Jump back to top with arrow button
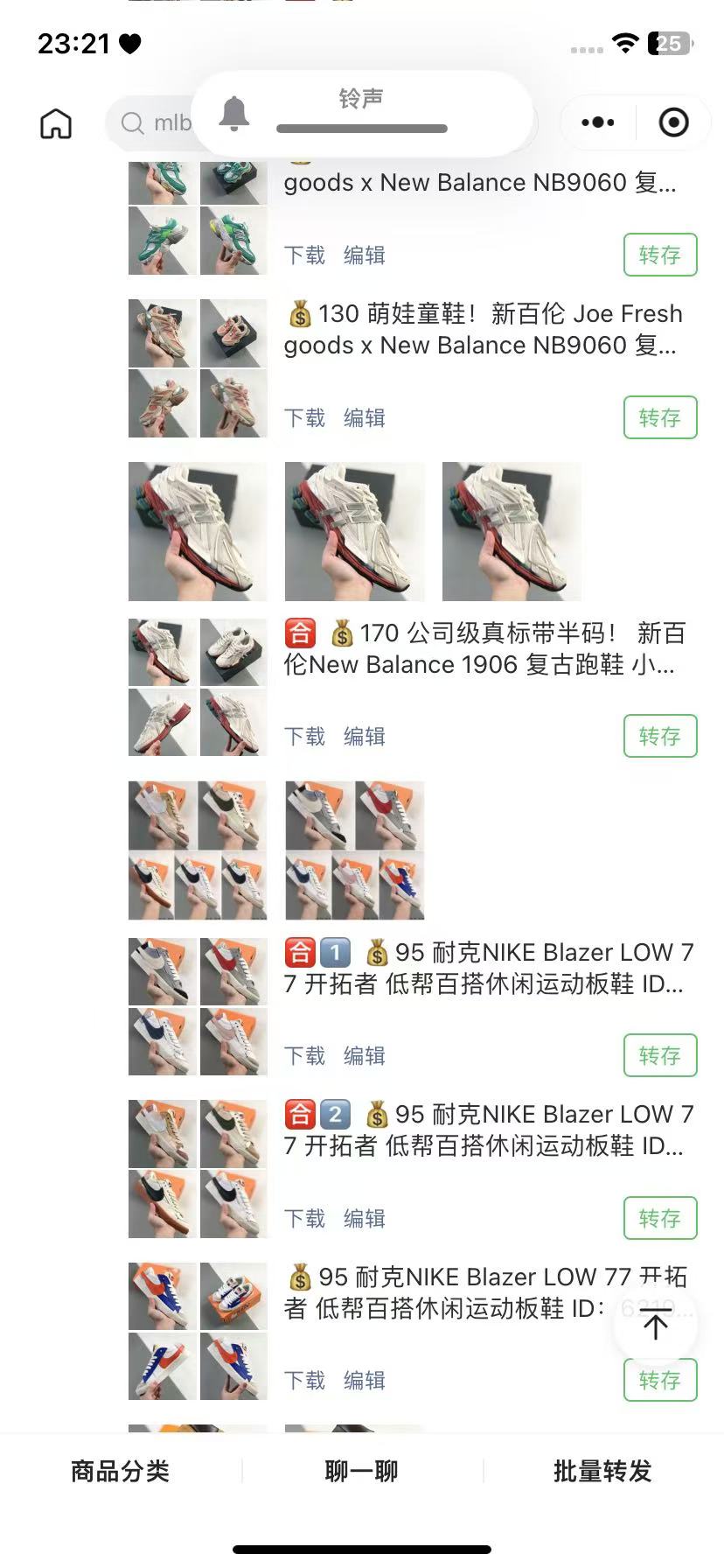This screenshot has width=724, height=1568. pos(655,1326)
